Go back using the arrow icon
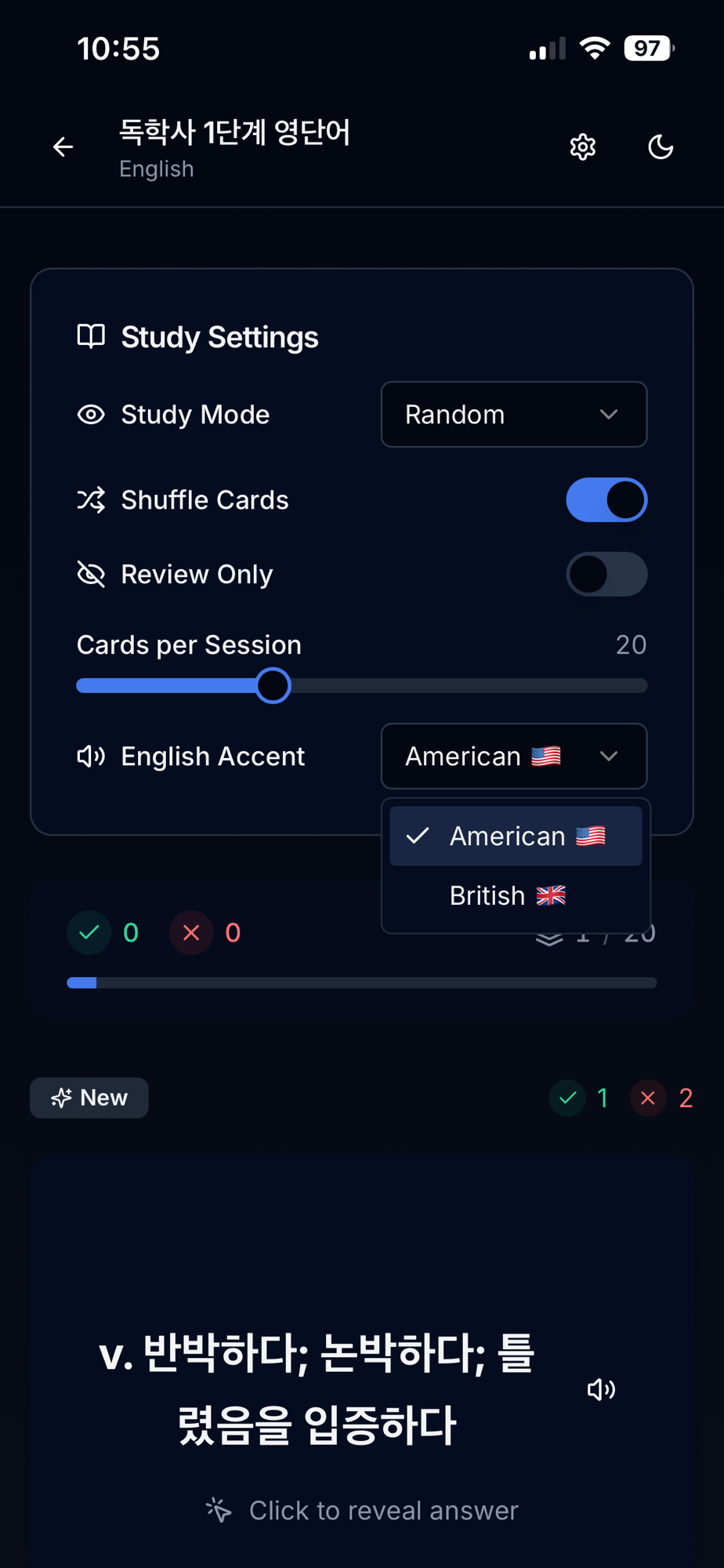This screenshot has height=1568, width=724. [x=63, y=147]
